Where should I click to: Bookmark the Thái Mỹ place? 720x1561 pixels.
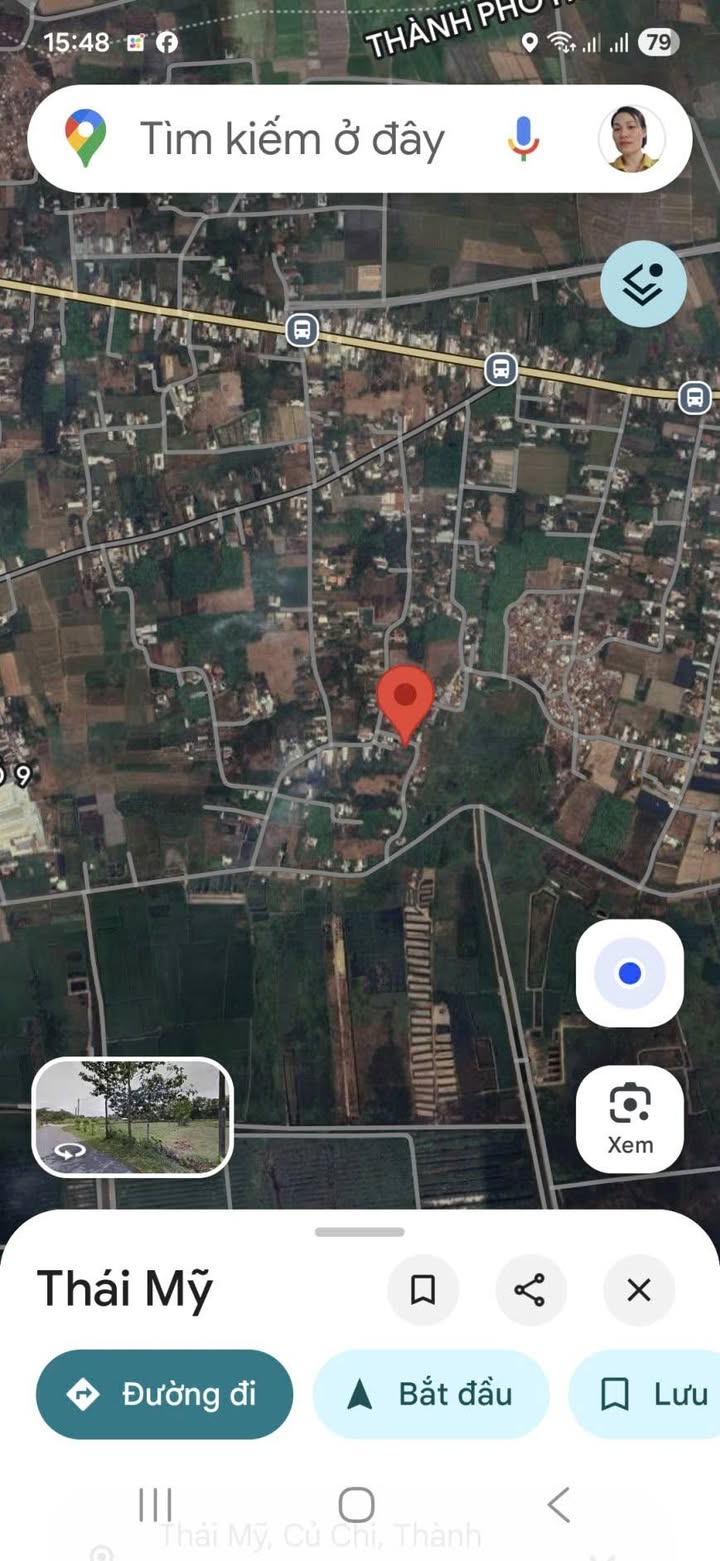click(423, 1290)
